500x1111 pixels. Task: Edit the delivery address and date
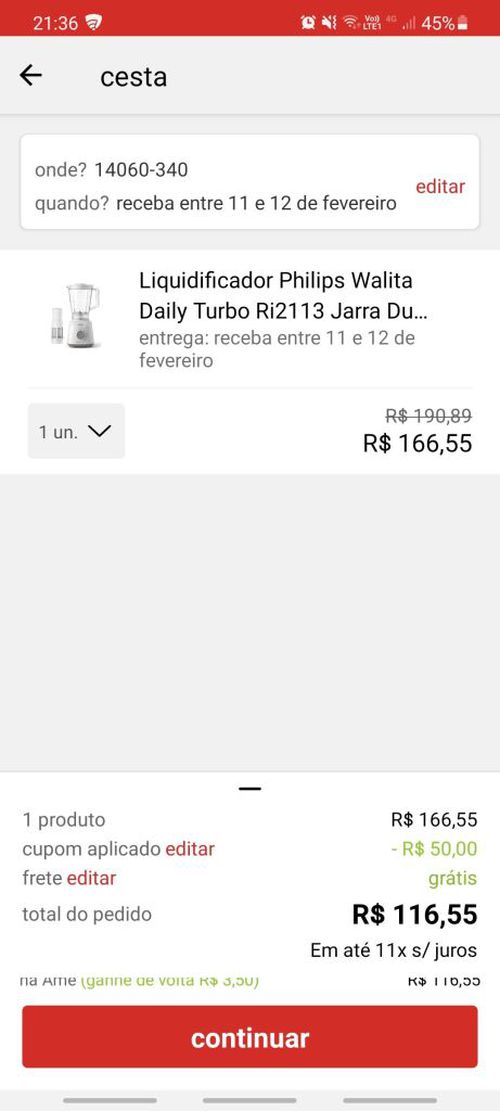coord(440,186)
